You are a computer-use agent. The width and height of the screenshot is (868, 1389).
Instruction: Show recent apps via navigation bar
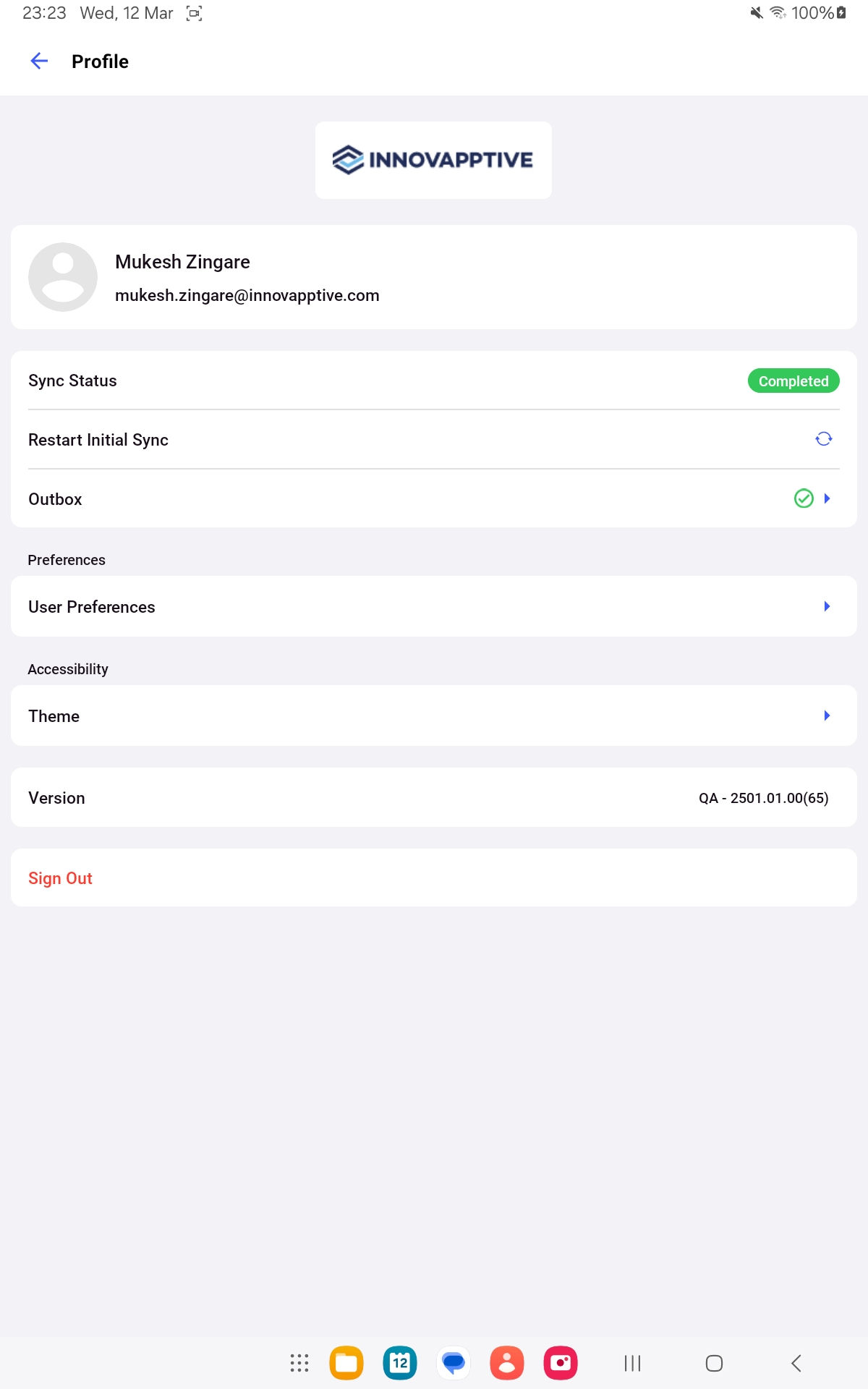[x=632, y=1363]
